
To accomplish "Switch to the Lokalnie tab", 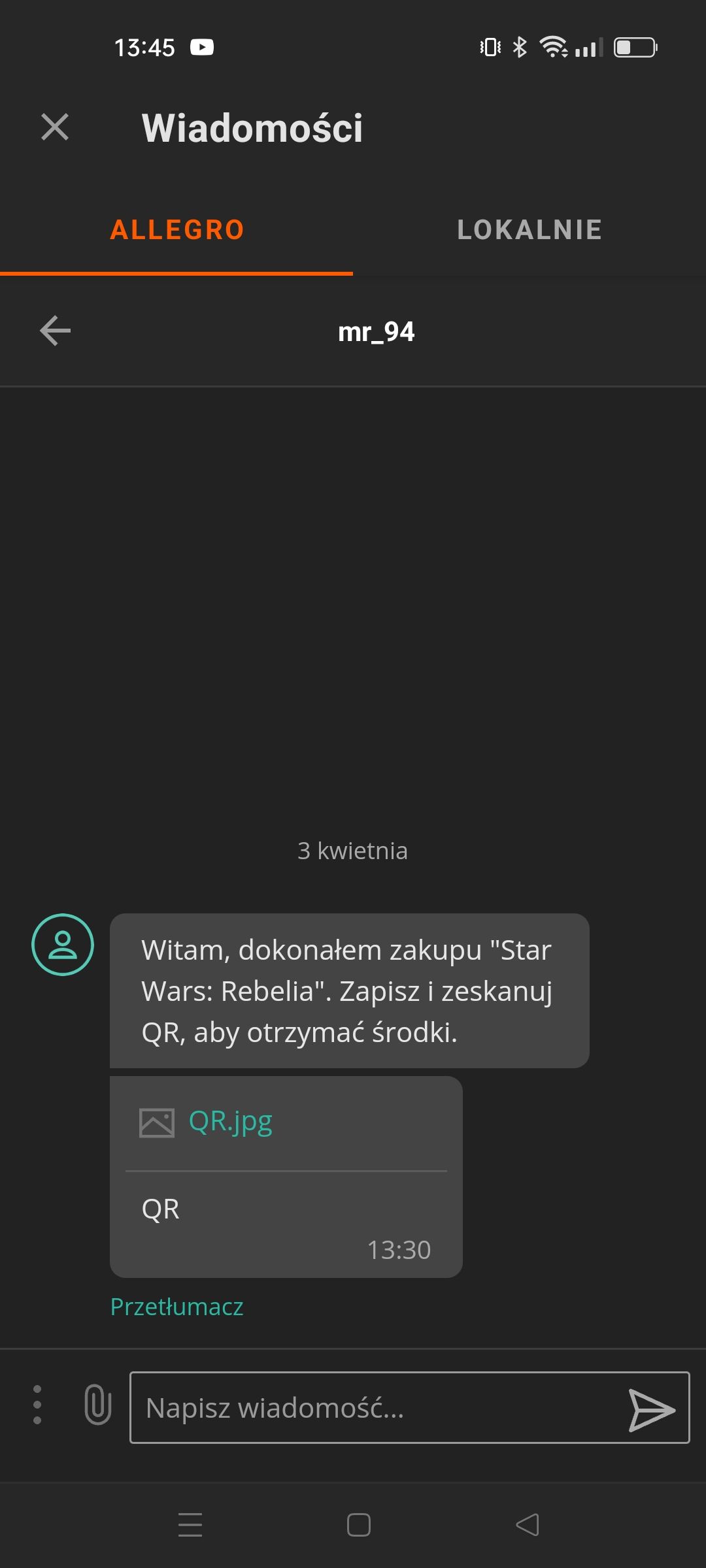I will click(529, 230).
